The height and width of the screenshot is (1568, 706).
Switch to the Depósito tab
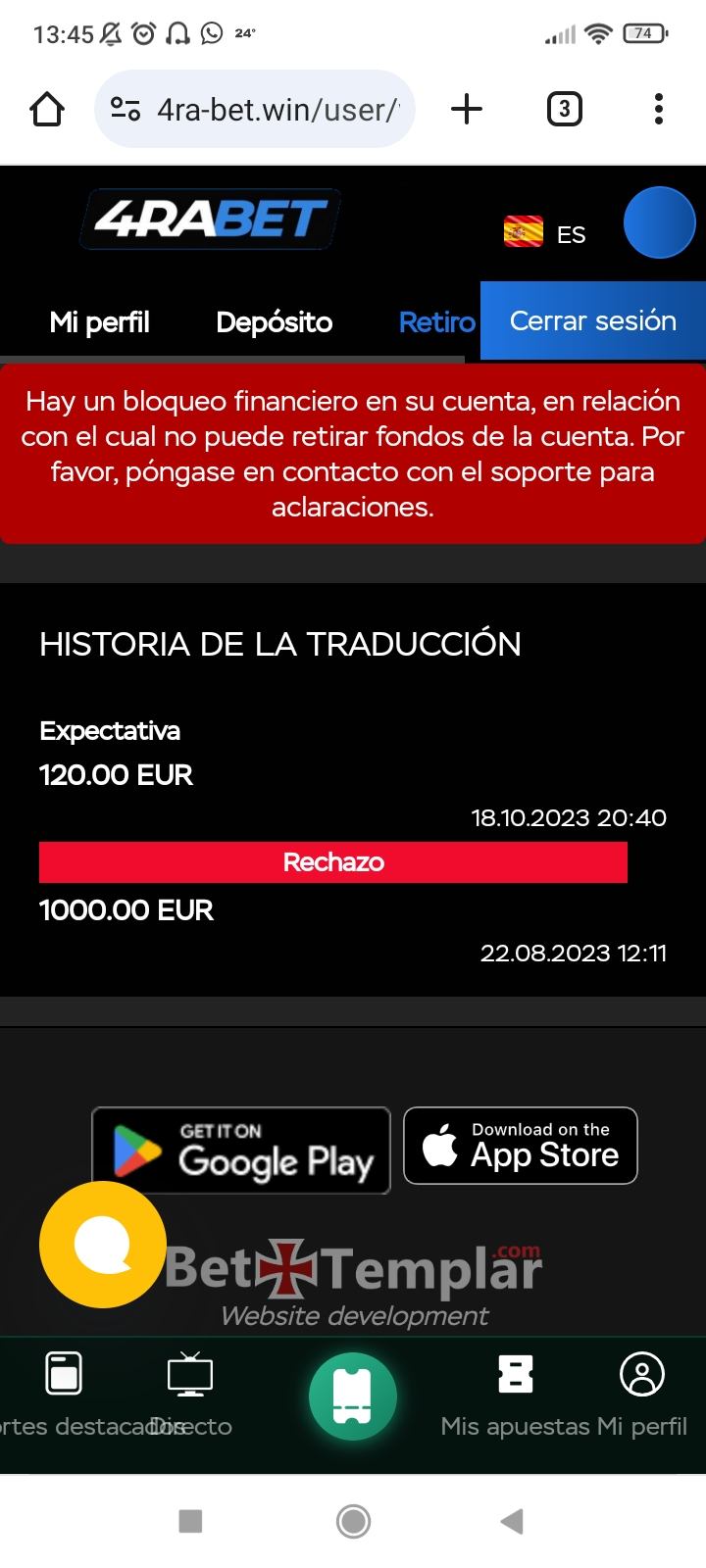274,322
